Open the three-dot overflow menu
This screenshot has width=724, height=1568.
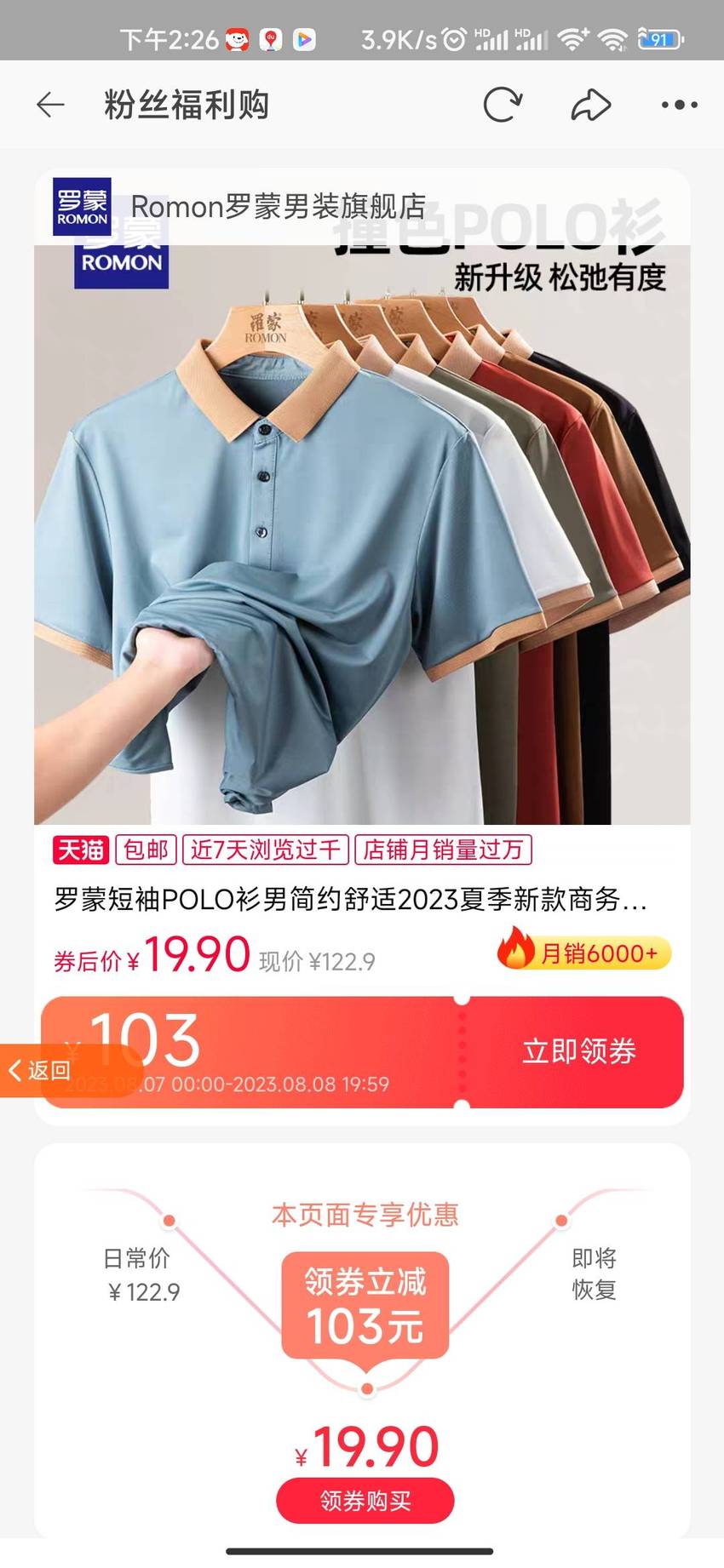click(x=679, y=105)
